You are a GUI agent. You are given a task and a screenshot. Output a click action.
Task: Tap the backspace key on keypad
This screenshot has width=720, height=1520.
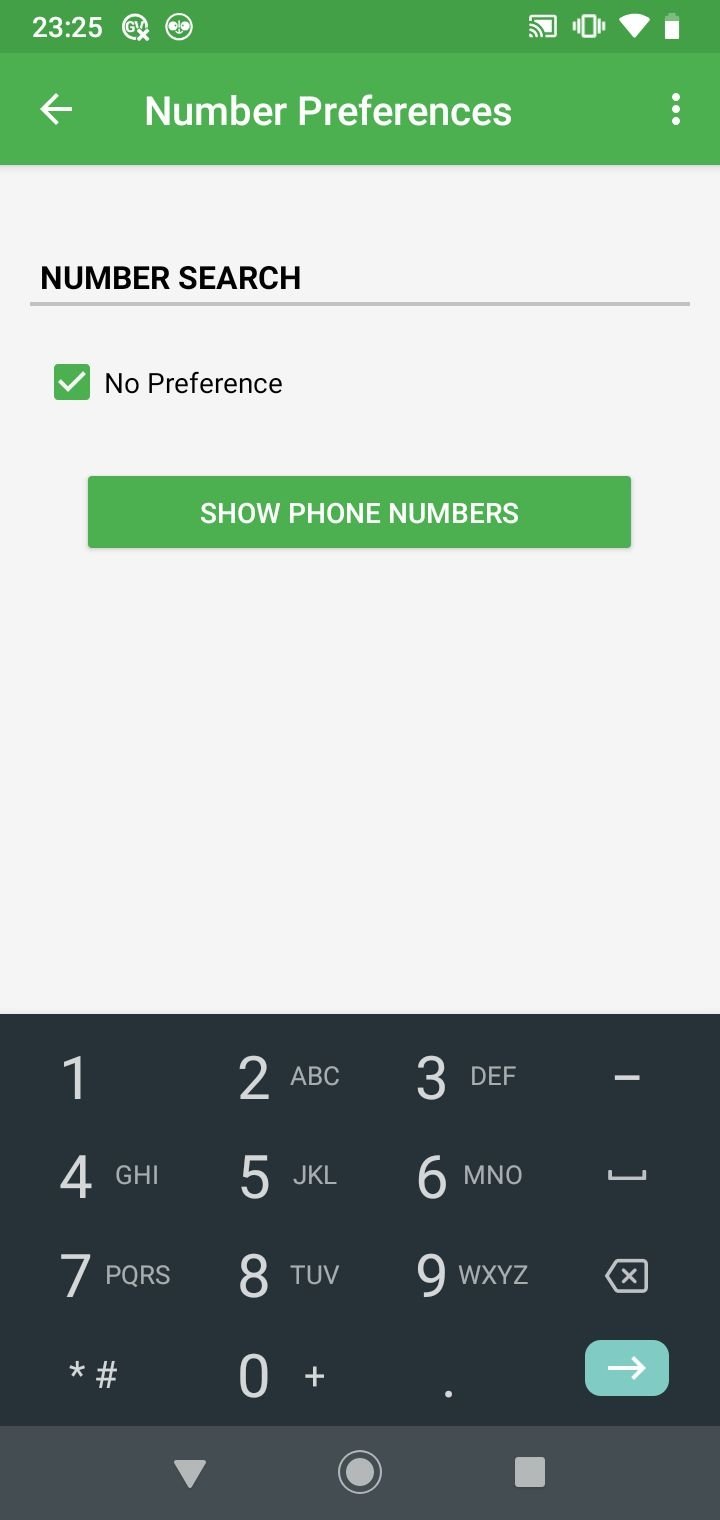[x=627, y=1275]
